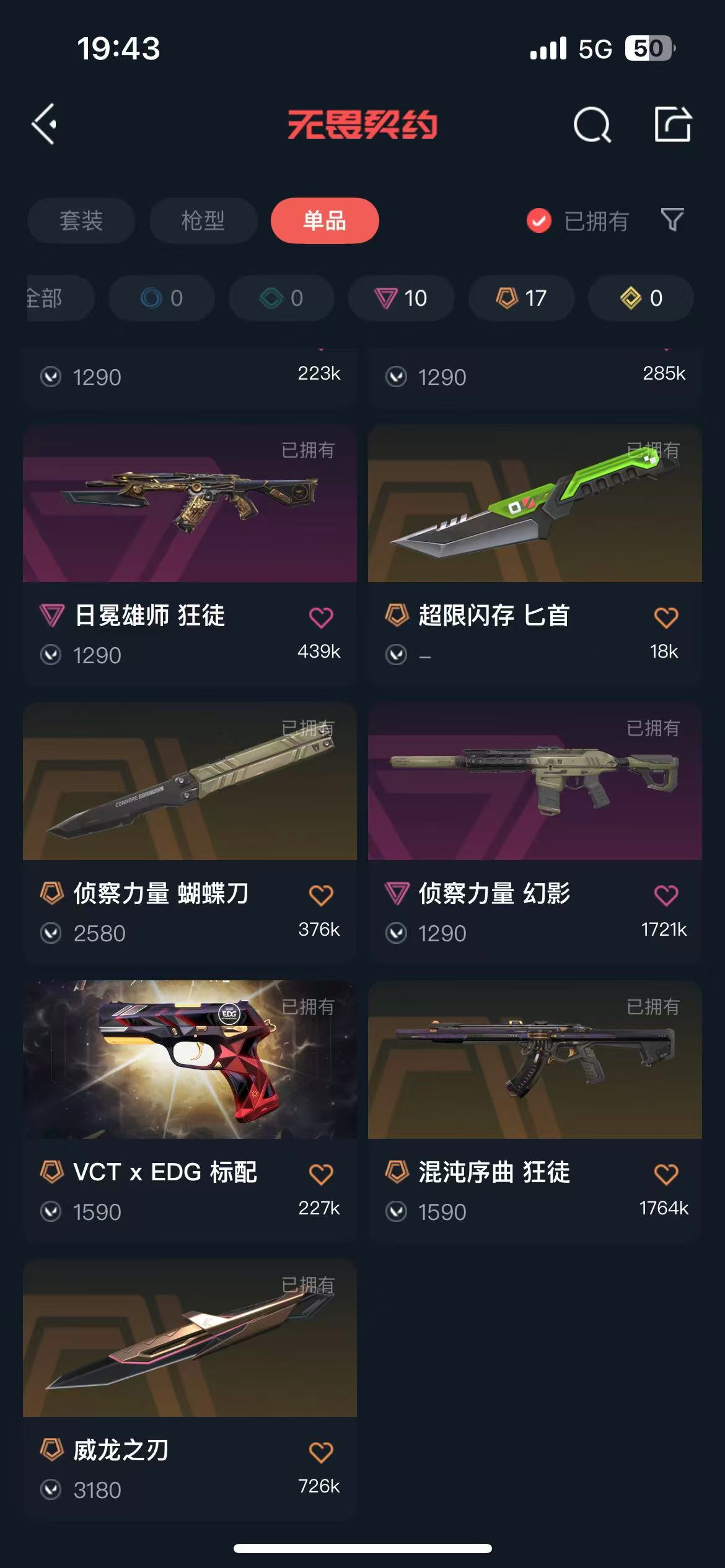
Task: Open the VCT x EDG 标配 card
Action: [190, 1060]
